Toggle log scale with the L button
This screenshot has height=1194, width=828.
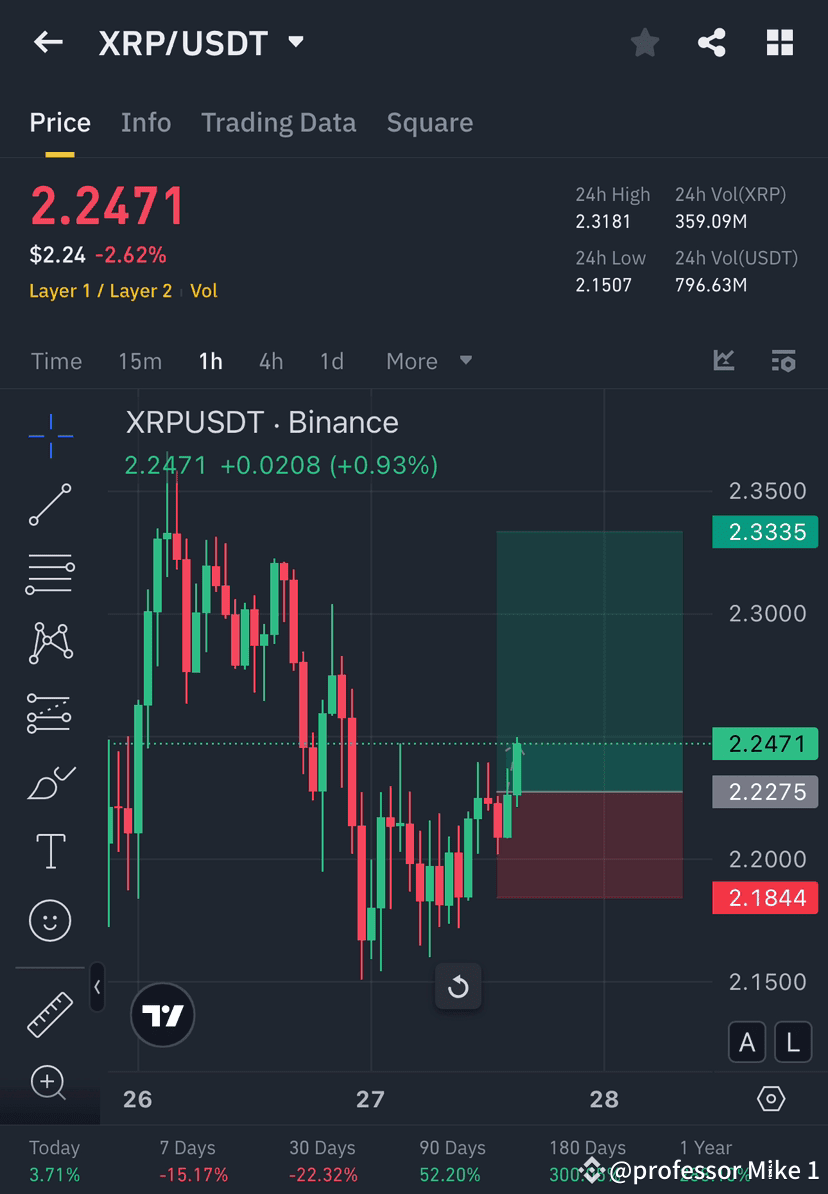point(792,1041)
